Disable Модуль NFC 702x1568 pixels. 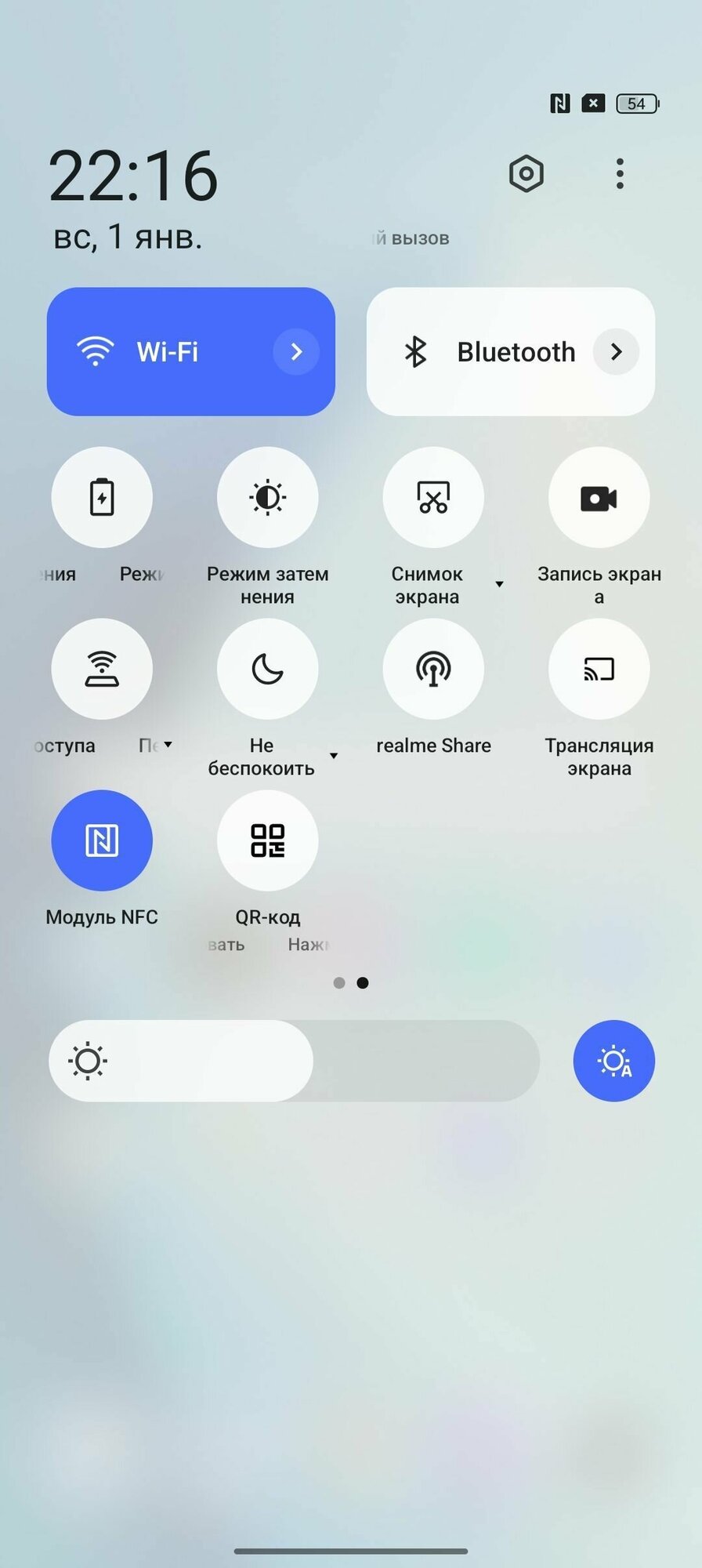pyautogui.click(x=102, y=840)
